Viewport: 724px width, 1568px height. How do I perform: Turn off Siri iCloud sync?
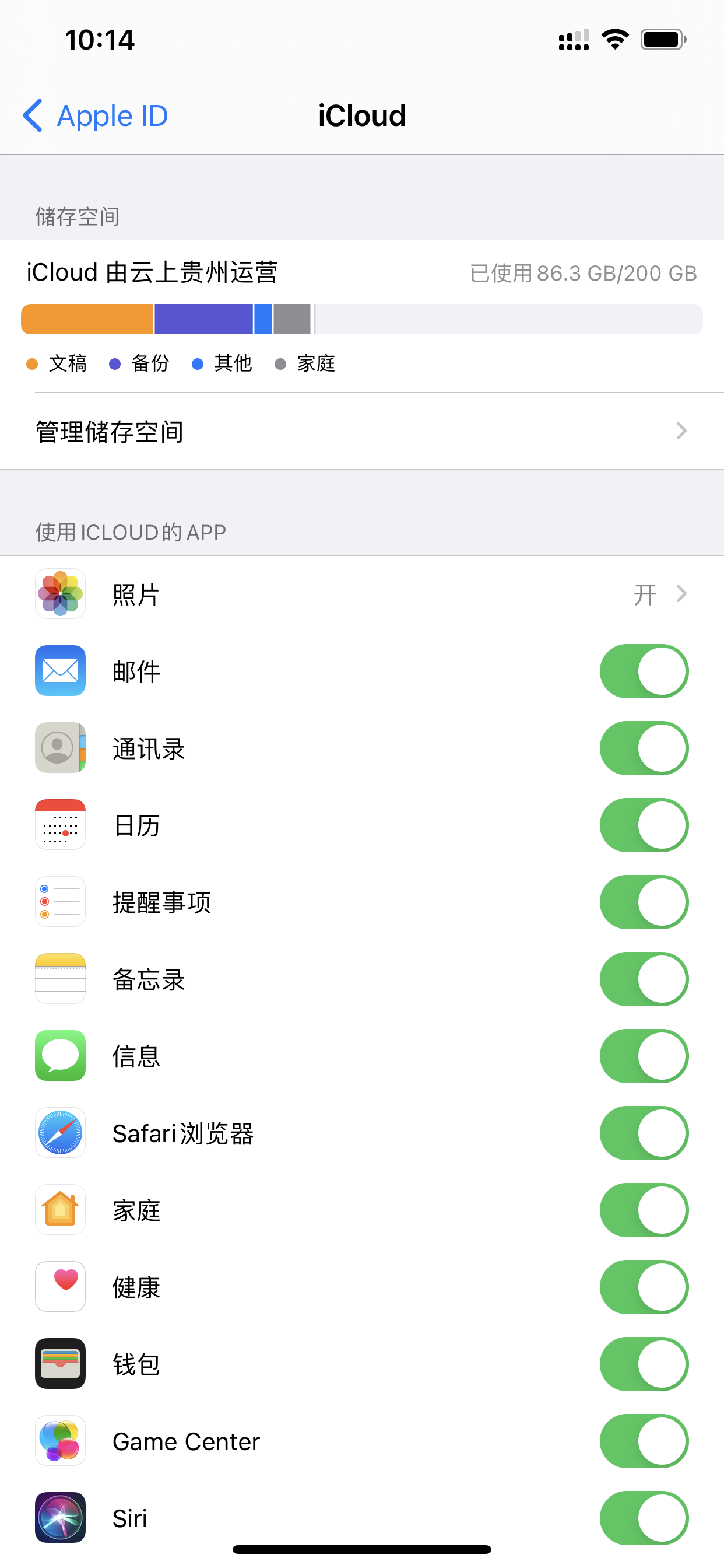[644, 1518]
